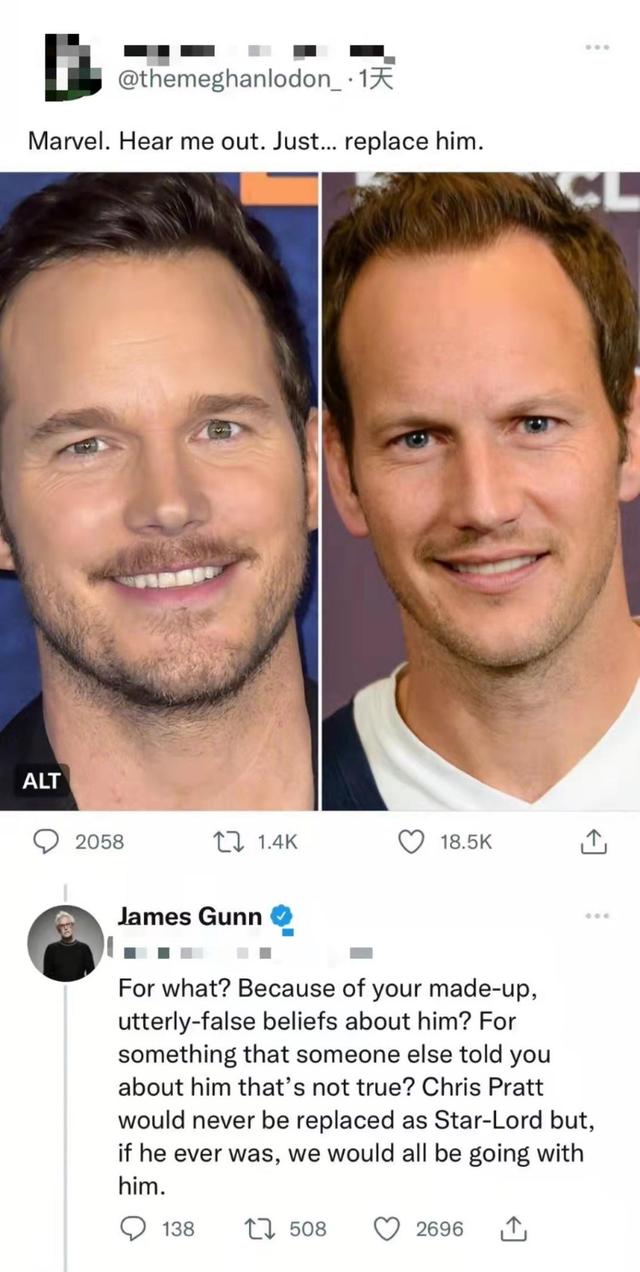The width and height of the screenshot is (640, 1272).
Task: View the left photo in the tweet
Action: tap(158, 490)
